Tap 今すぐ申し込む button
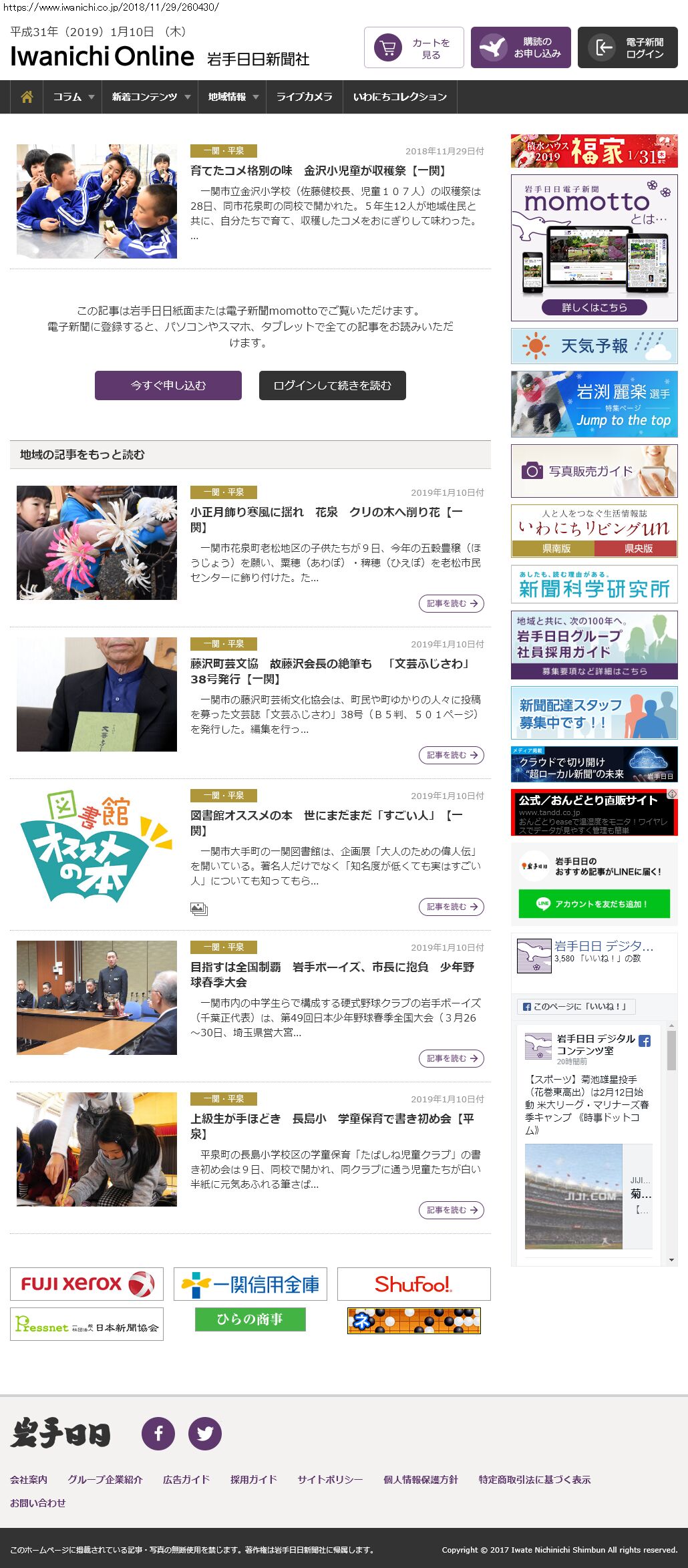The image size is (688, 1568). coord(168,385)
